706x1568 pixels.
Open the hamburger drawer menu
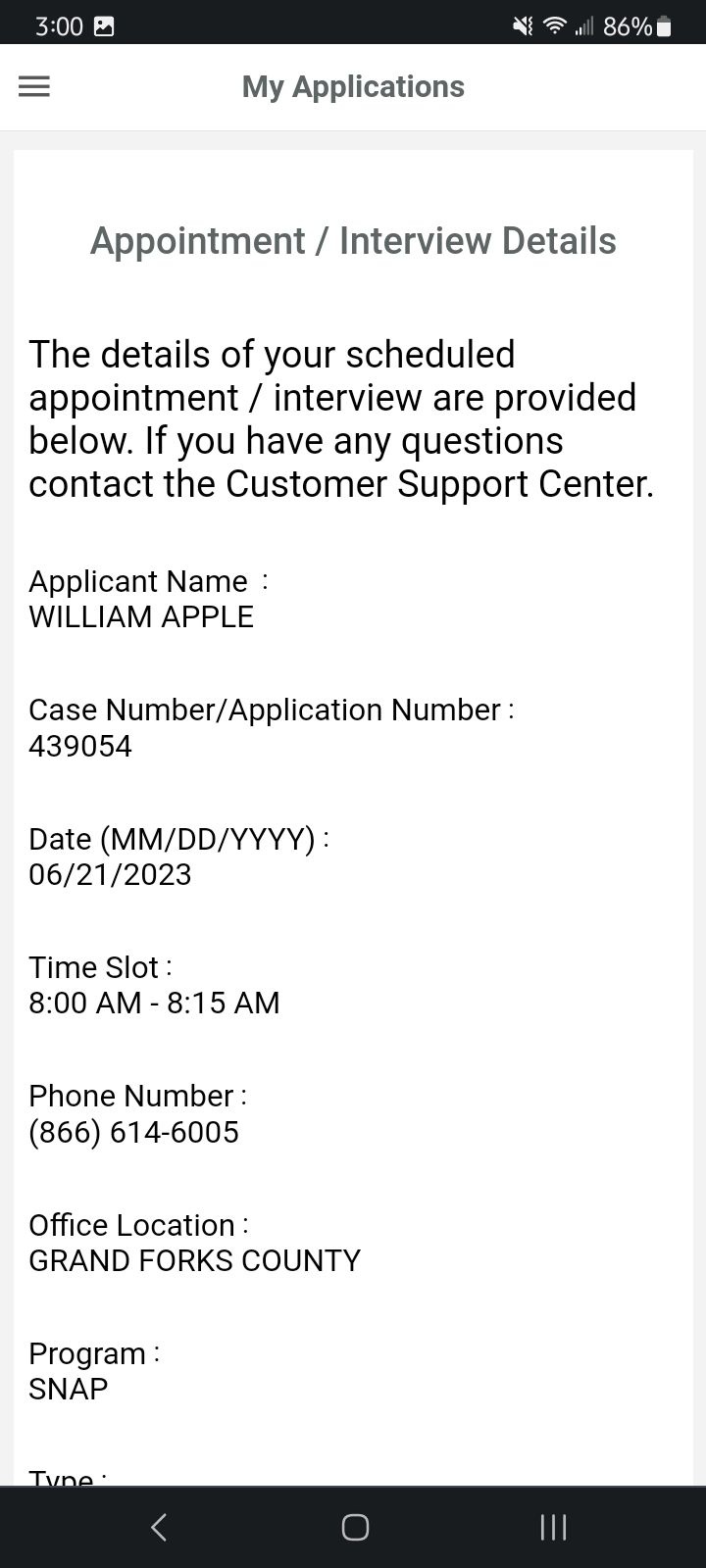[34, 87]
